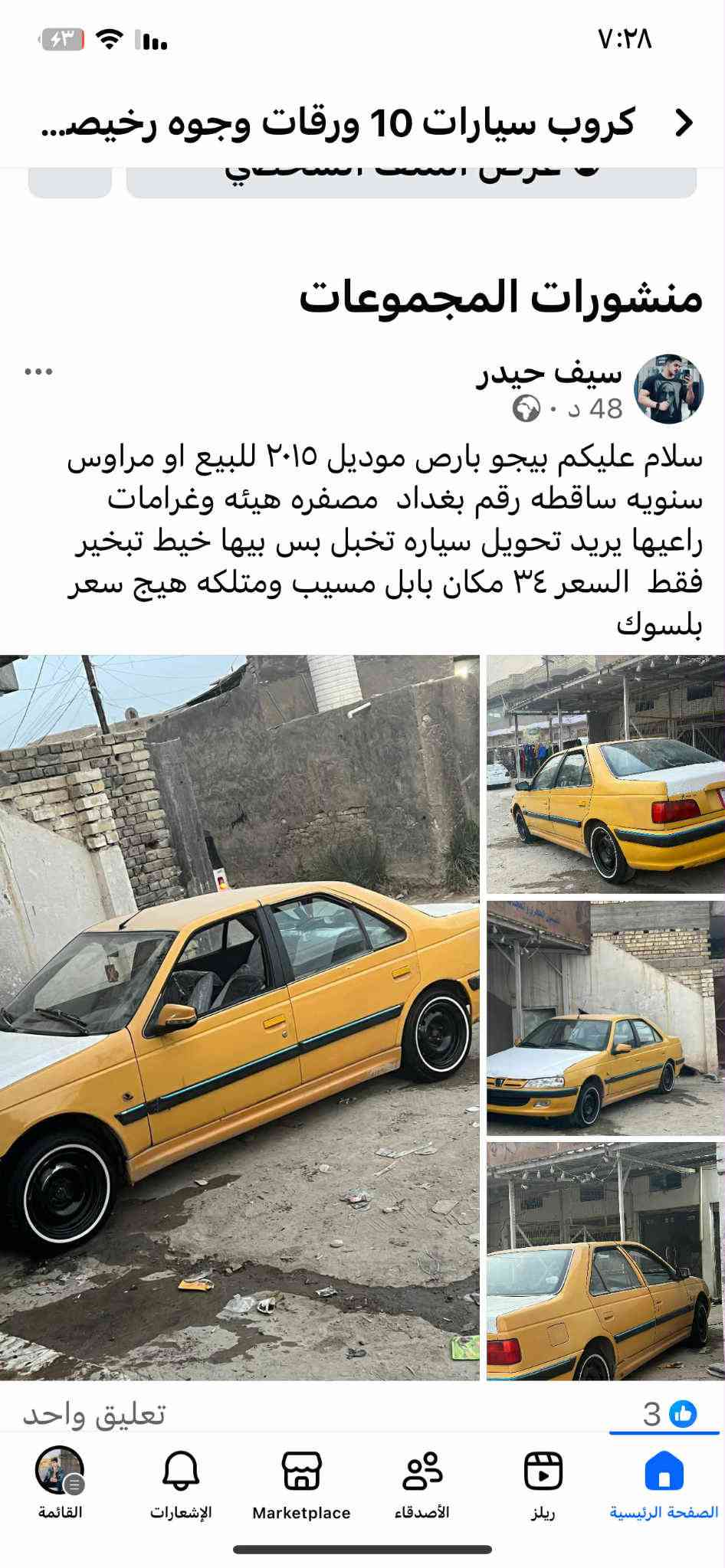The height and width of the screenshot is (1568, 725).
Task: Go back using the header arrow
Action: pyautogui.click(x=684, y=123)
